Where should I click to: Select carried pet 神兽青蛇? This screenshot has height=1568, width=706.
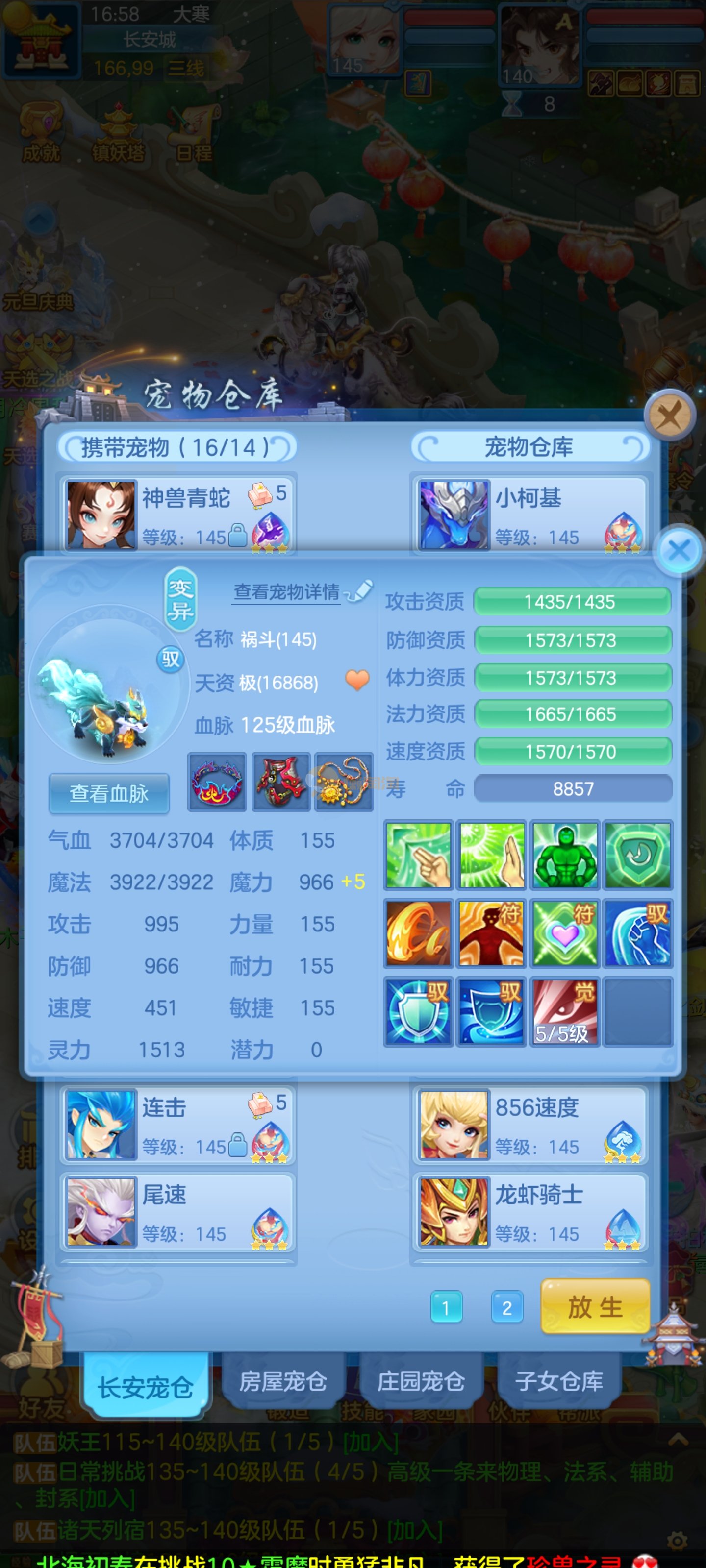coord(176,515)
